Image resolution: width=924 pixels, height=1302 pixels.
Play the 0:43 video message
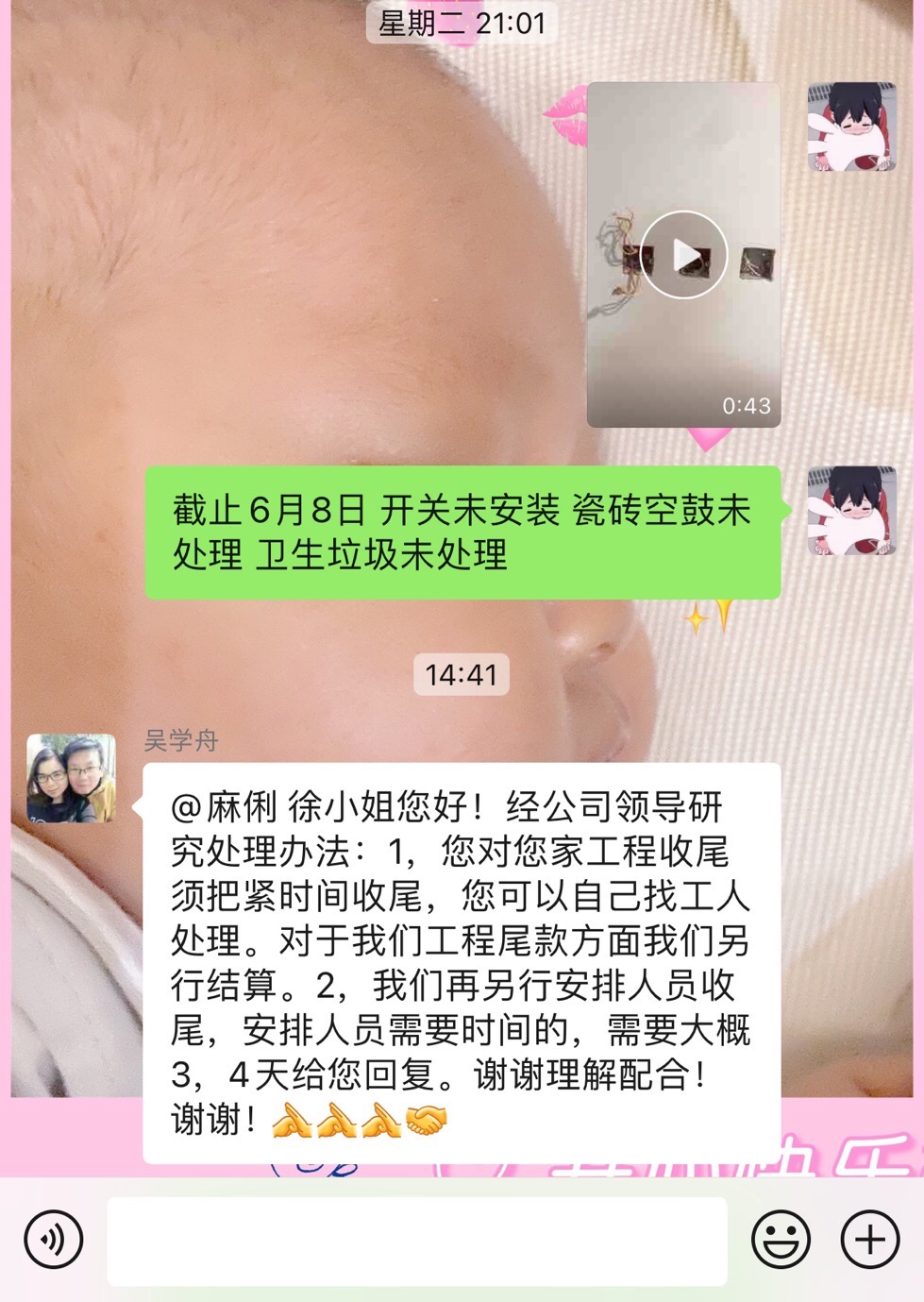click(683, 255)
